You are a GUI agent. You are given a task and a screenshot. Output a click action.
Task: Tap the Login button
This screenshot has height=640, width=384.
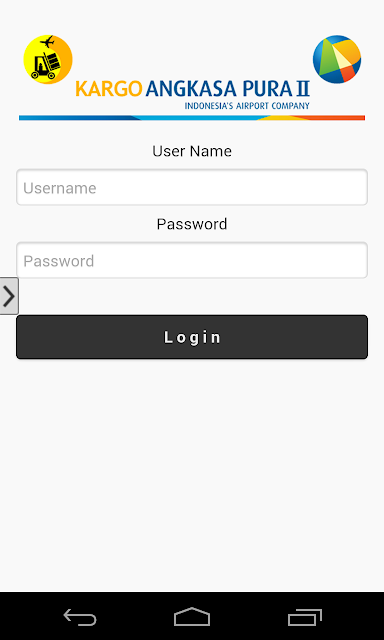pos(192,337)
